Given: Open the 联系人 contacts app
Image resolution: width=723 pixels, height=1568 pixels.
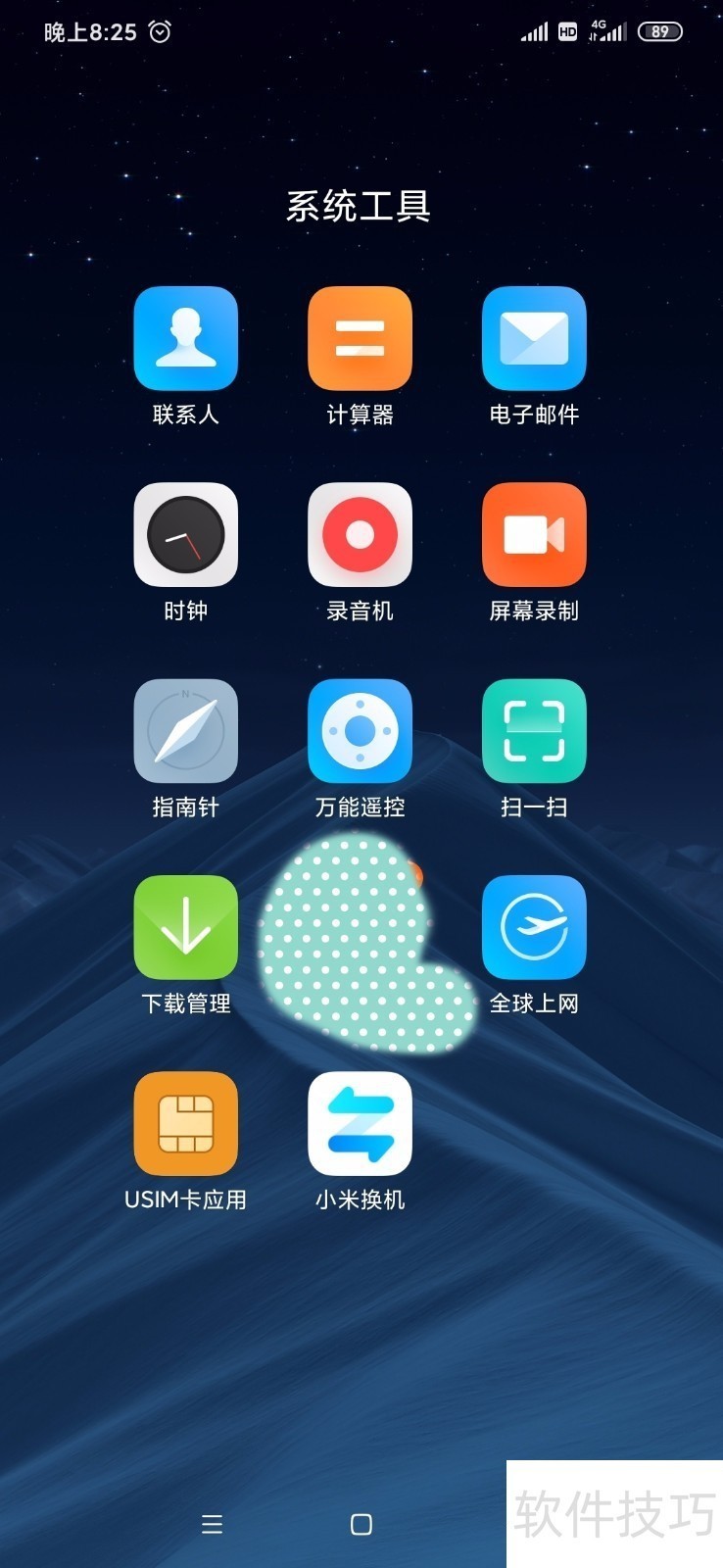Looking at the screenshot, I should (x=185, y=339).
